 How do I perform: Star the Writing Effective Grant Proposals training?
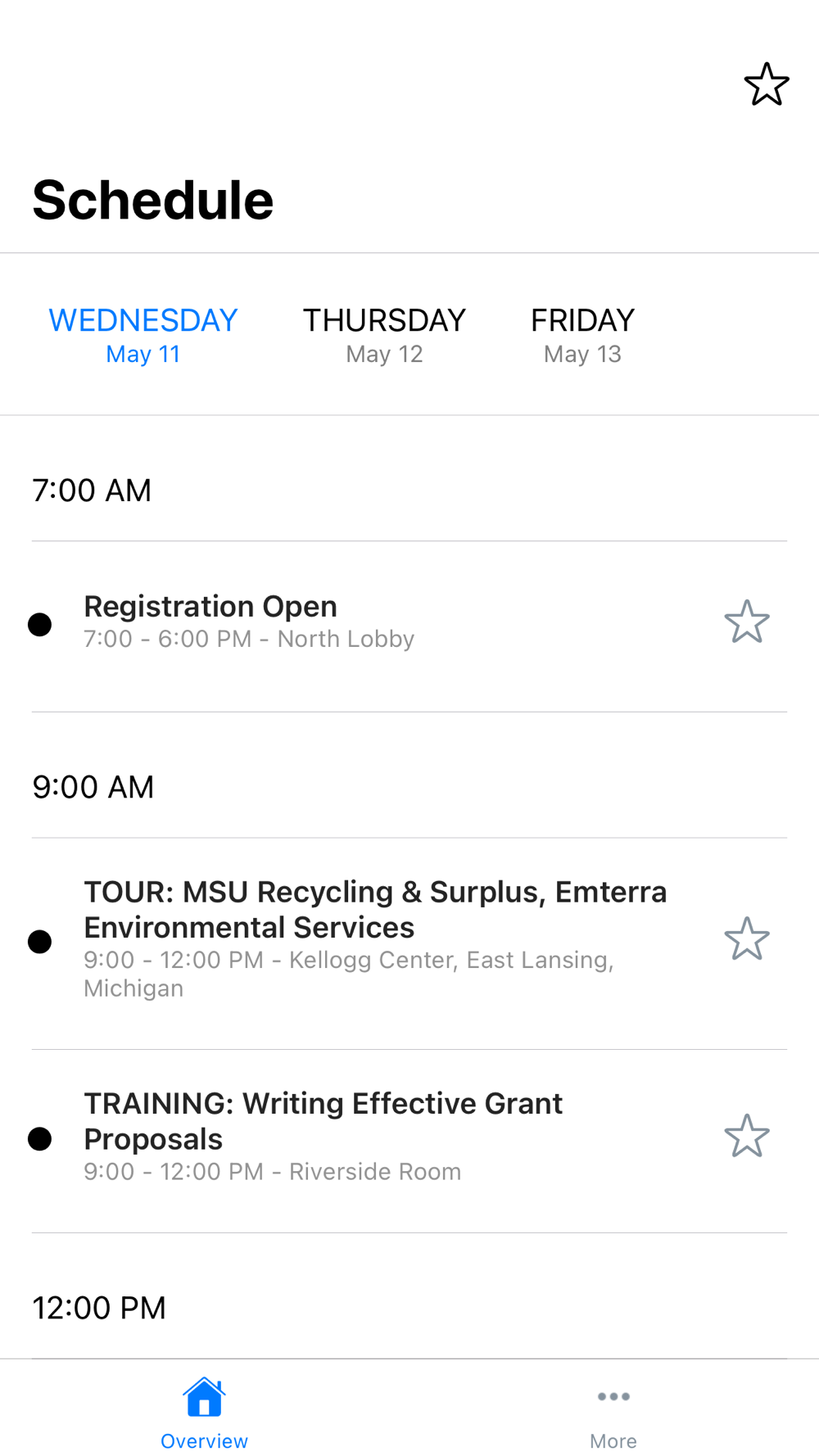pyautogui.click(x=747, y=1137)
